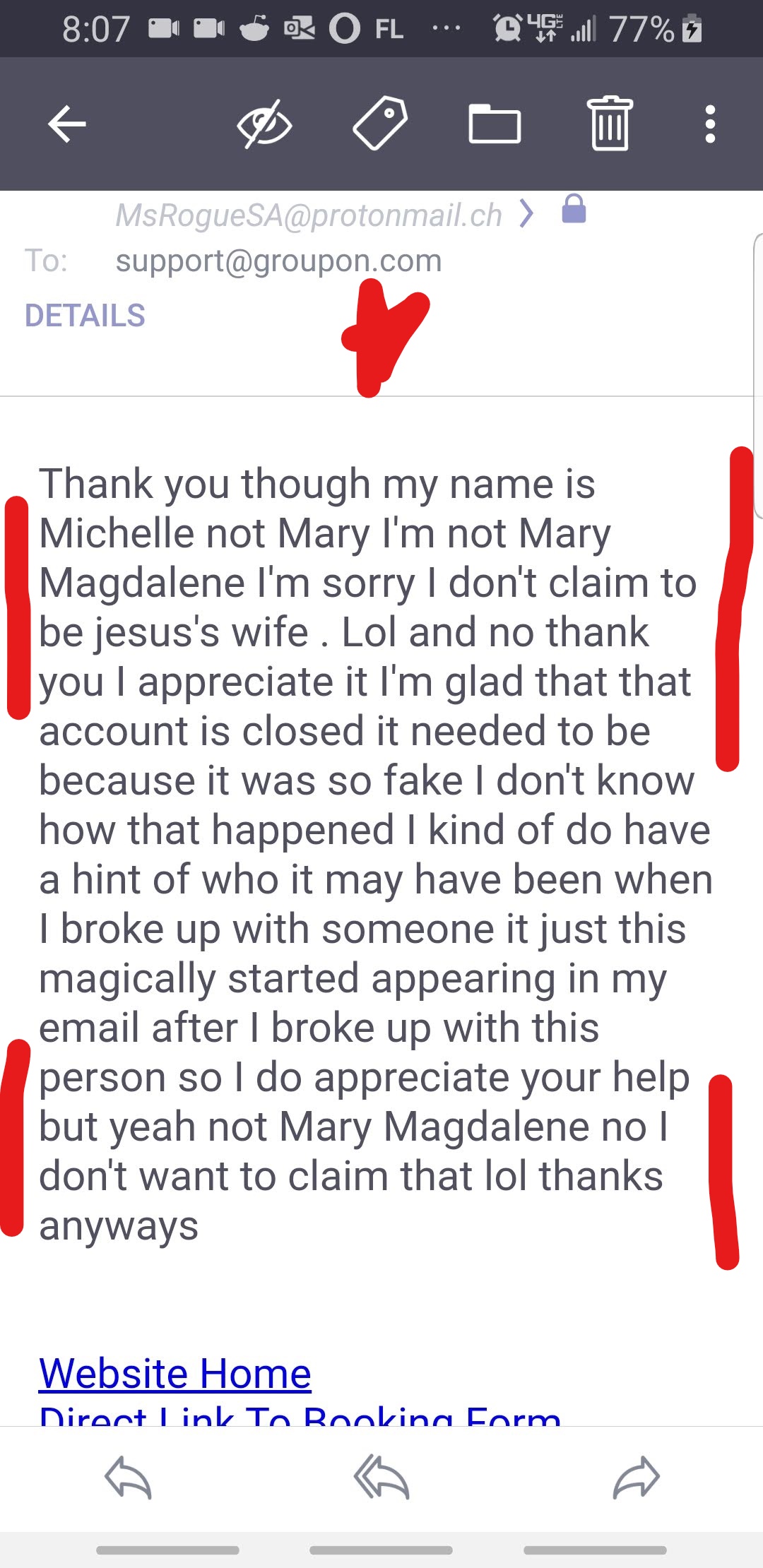
Task: Reply to this email
Action: [x=128, y=1478]
